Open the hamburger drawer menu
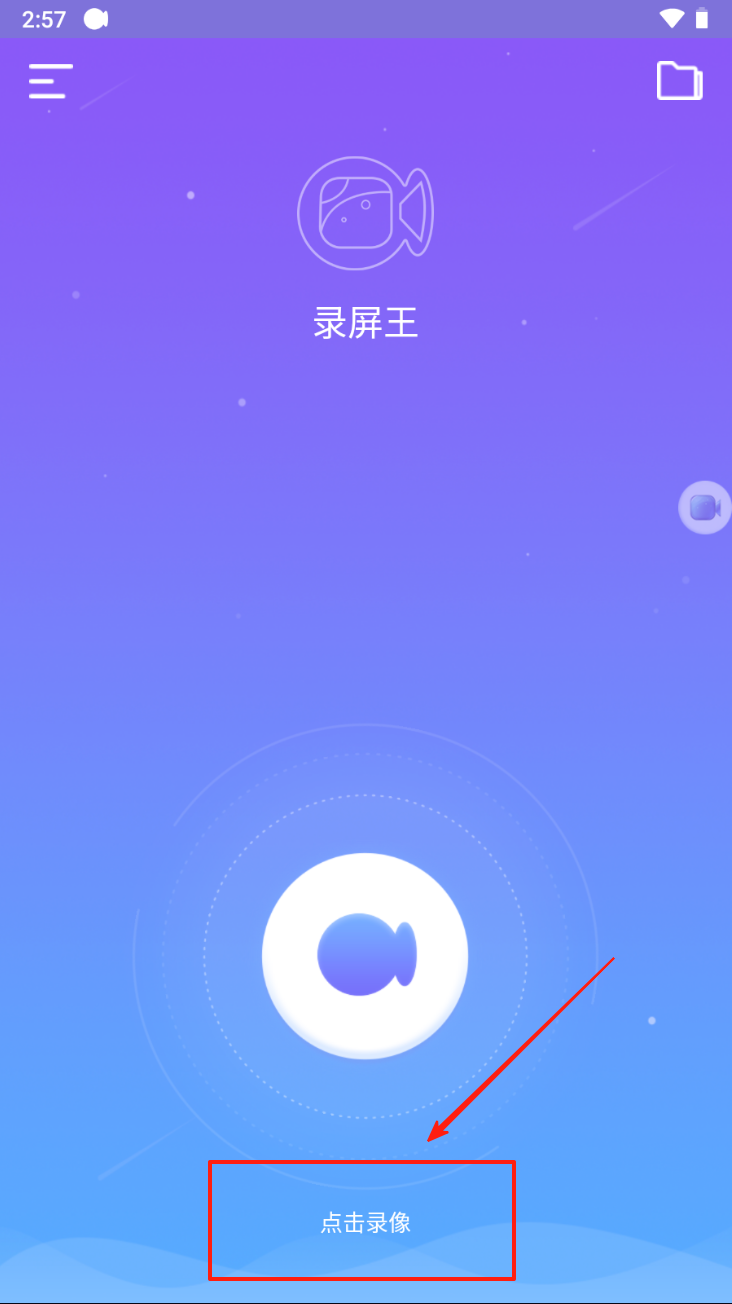Screen dimensions: 732x1304 coord(50,81)
